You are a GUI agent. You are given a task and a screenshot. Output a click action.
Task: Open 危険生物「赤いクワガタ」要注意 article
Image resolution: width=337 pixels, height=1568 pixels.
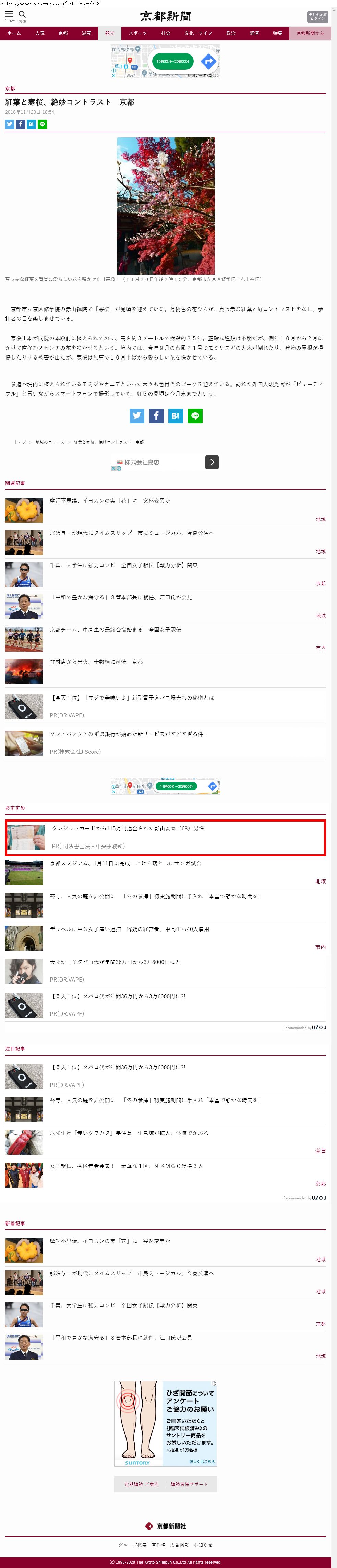click(129, 1133)
